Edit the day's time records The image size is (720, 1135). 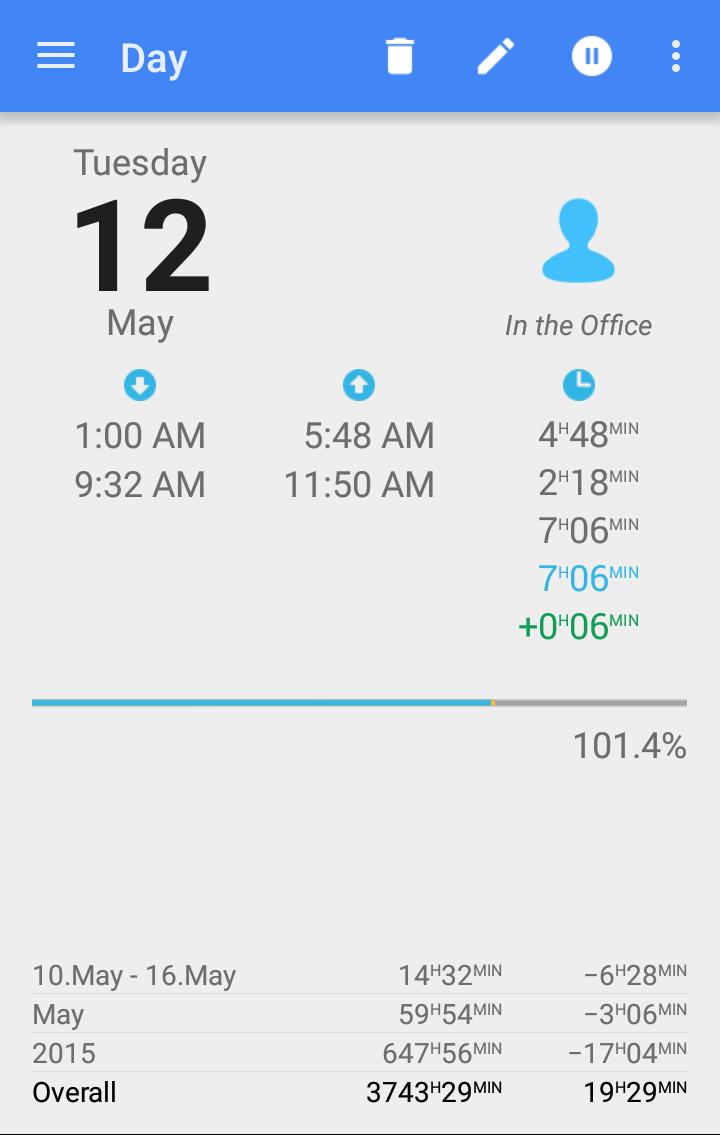(495, 56)
